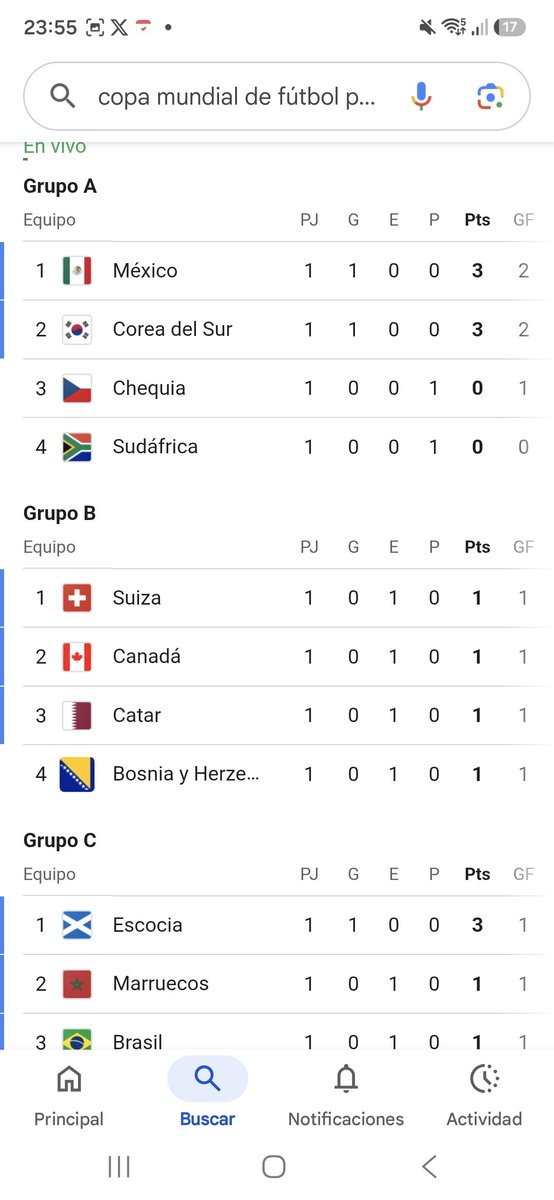Screen dimensions: 554x1200
Task: Start a voice search with the microphone
Action: 421,96
